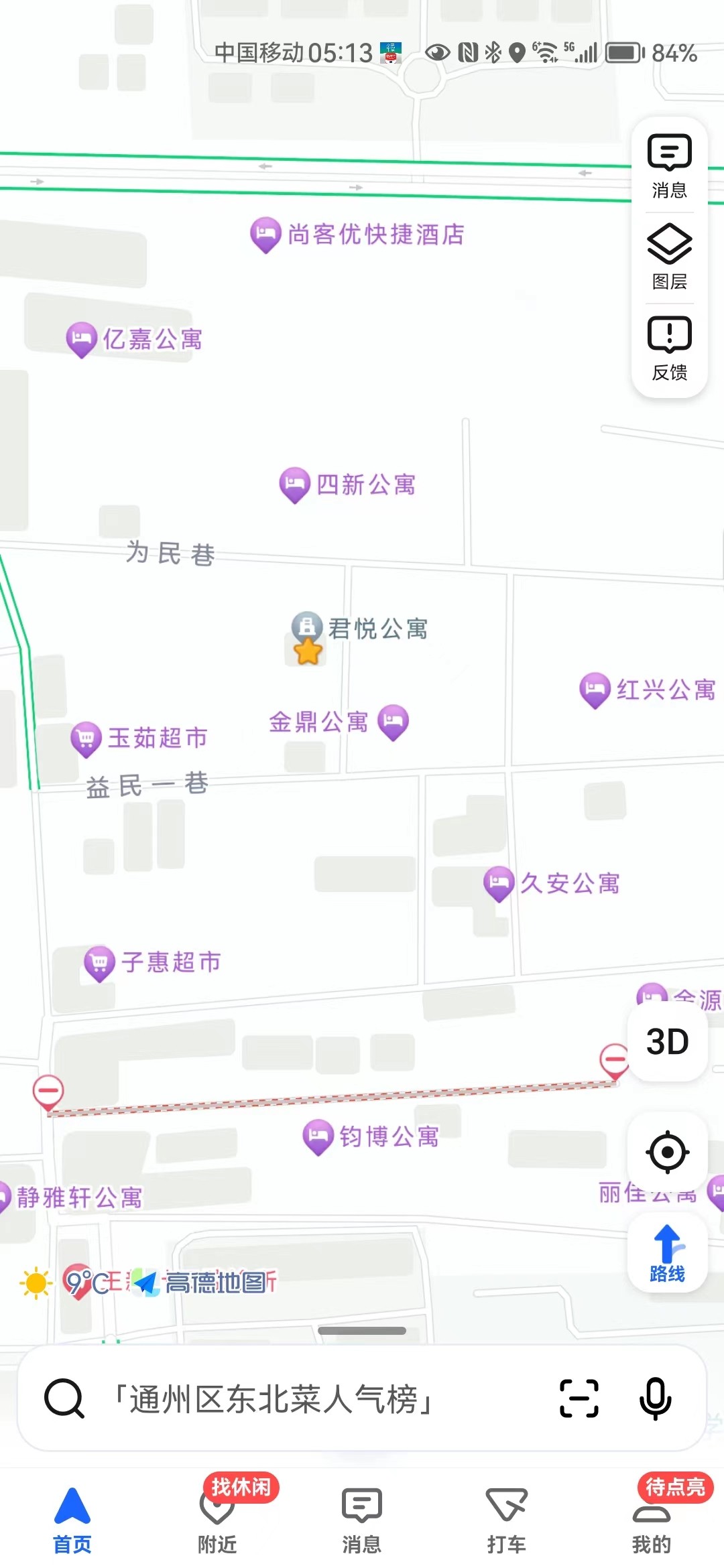This screenshot has height=1568, width=724.
Task: Go to the 首页 tab
Action: [x=72, y=1520]
